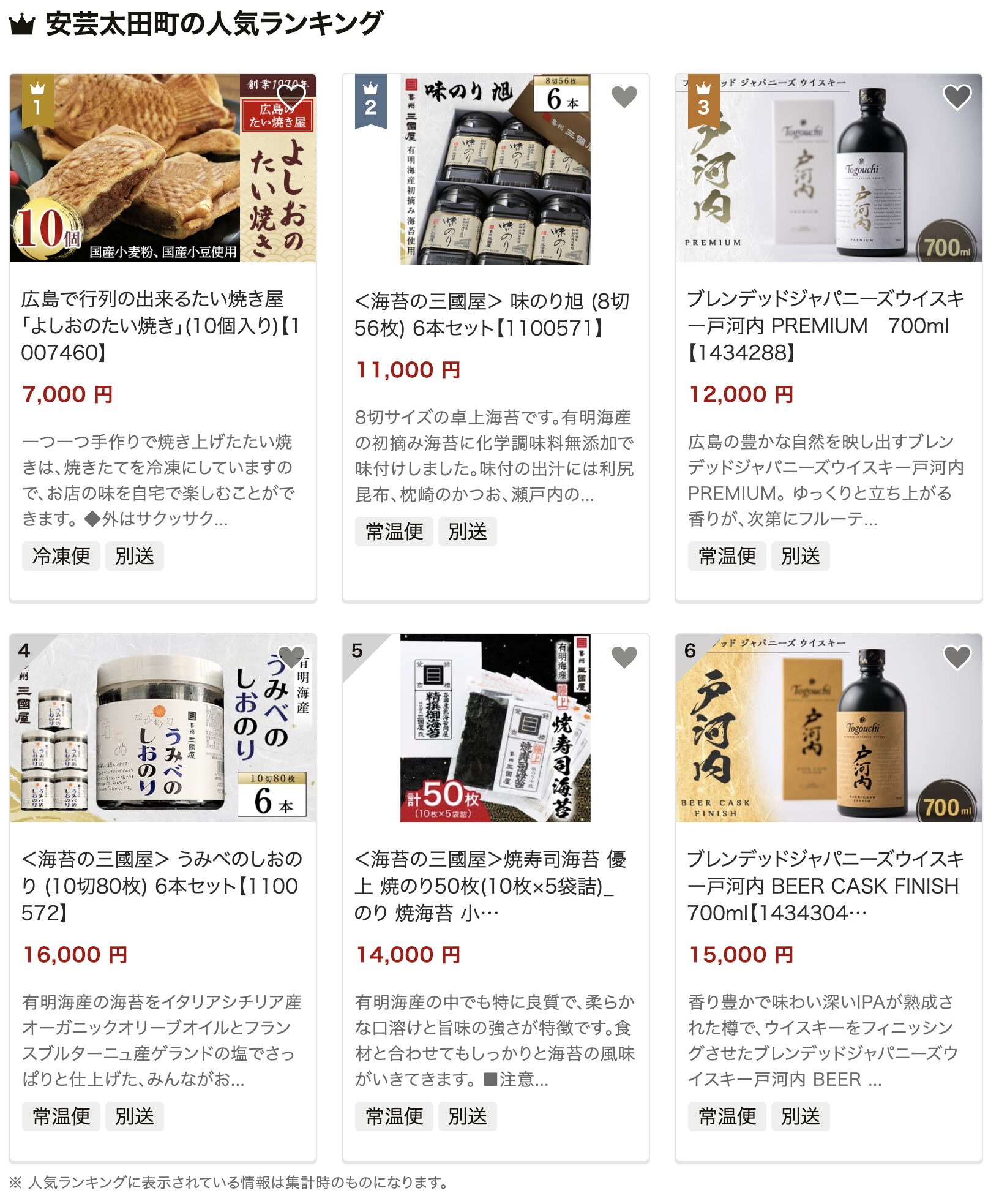Add 味のり旭 6本セット to favorites
This screenshot has height=1204, width=999.
[624, 97]
